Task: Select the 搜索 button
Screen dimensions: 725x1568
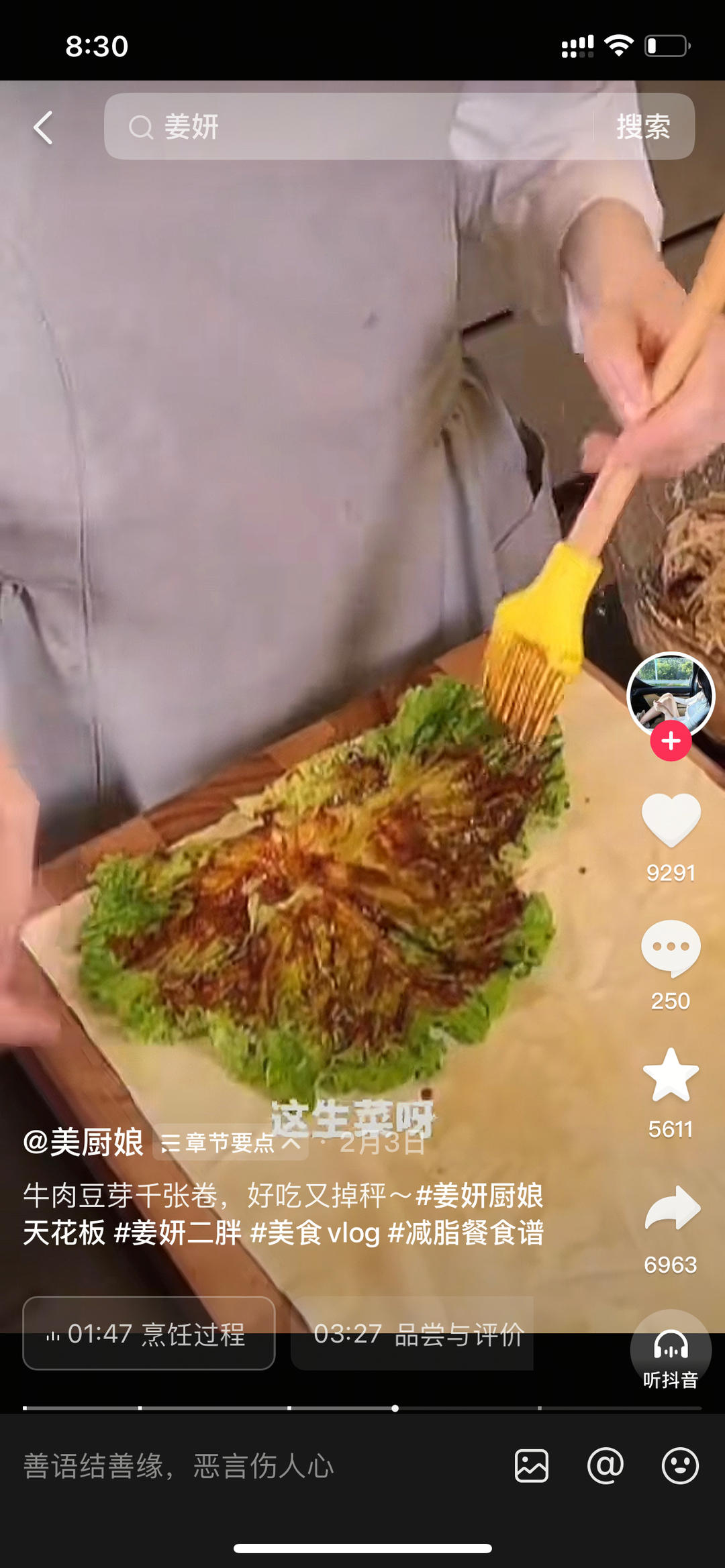Action: [x=646, y=127]
